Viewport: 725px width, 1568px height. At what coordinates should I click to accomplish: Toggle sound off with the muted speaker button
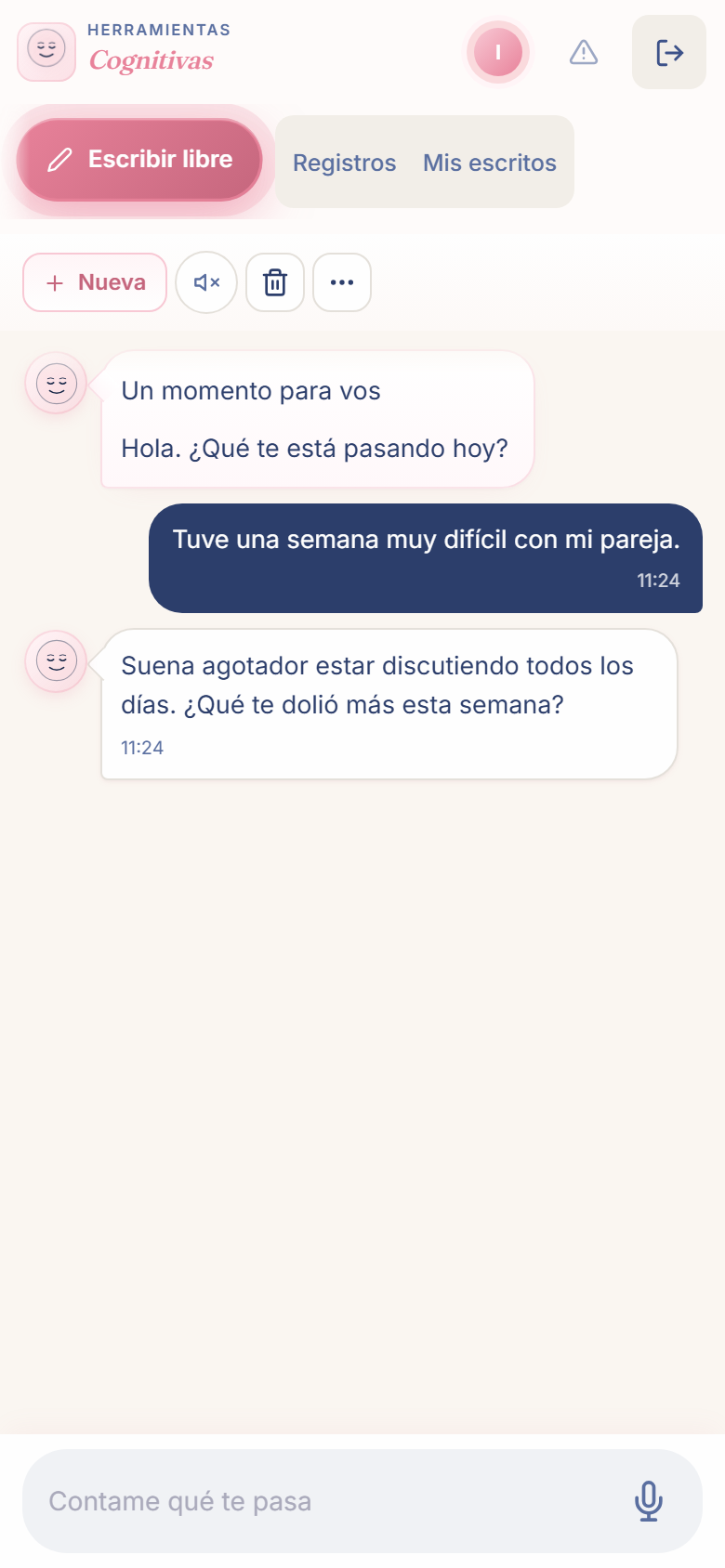point(206,282)
